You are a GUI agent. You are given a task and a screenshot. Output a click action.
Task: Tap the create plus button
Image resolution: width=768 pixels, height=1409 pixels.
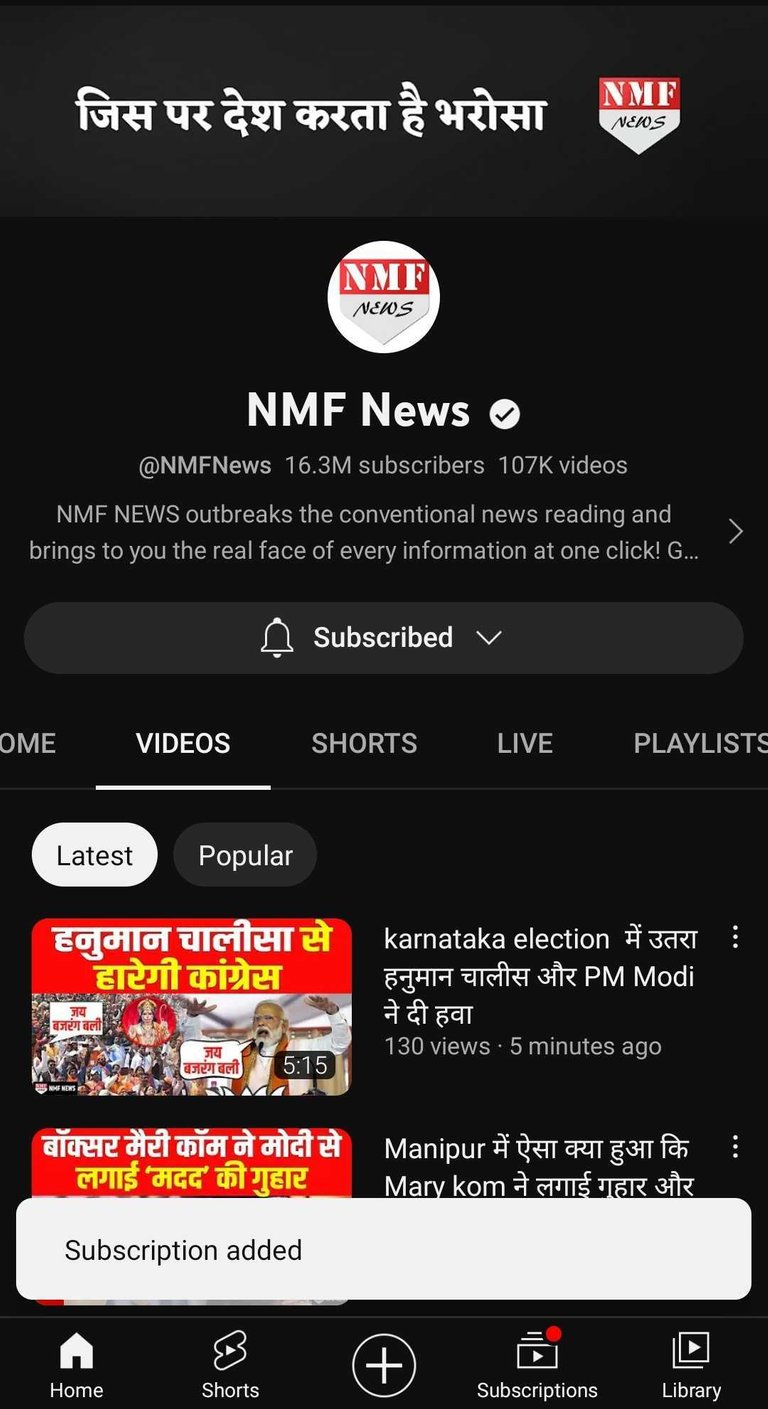[383, 1365]
